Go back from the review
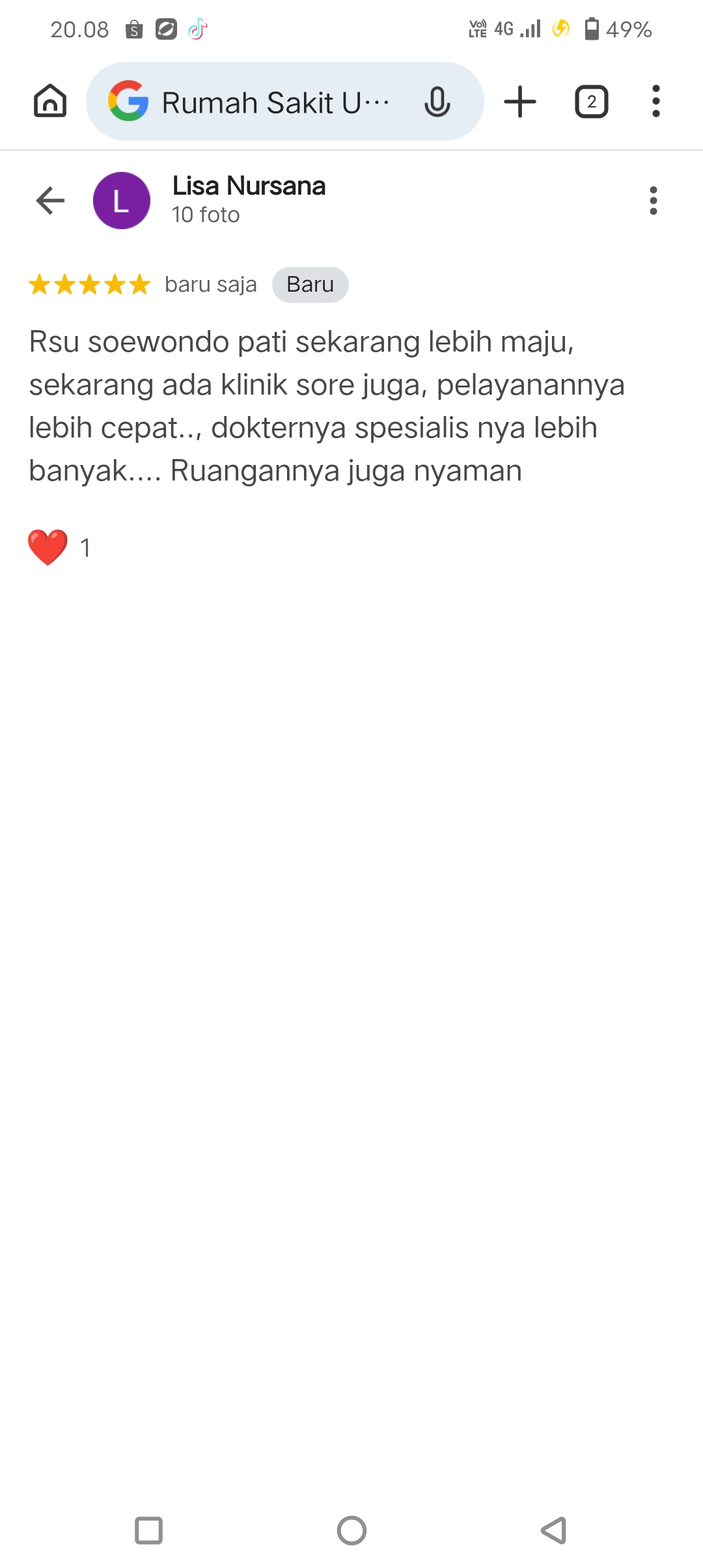703x1568 pixels. [50, 201]
